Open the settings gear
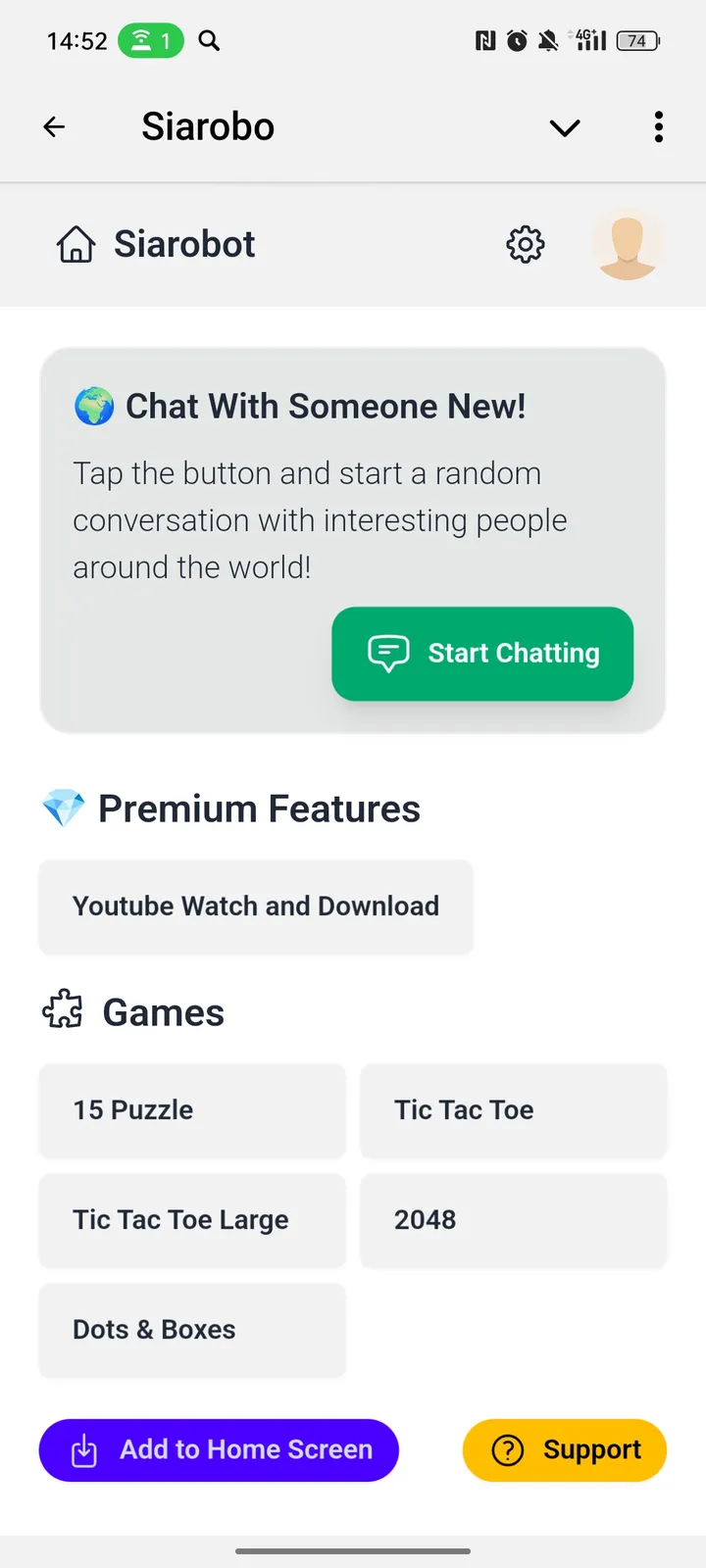Image resolution: width=706 pixels, height=1568 pixels. [x=526, y=244]
